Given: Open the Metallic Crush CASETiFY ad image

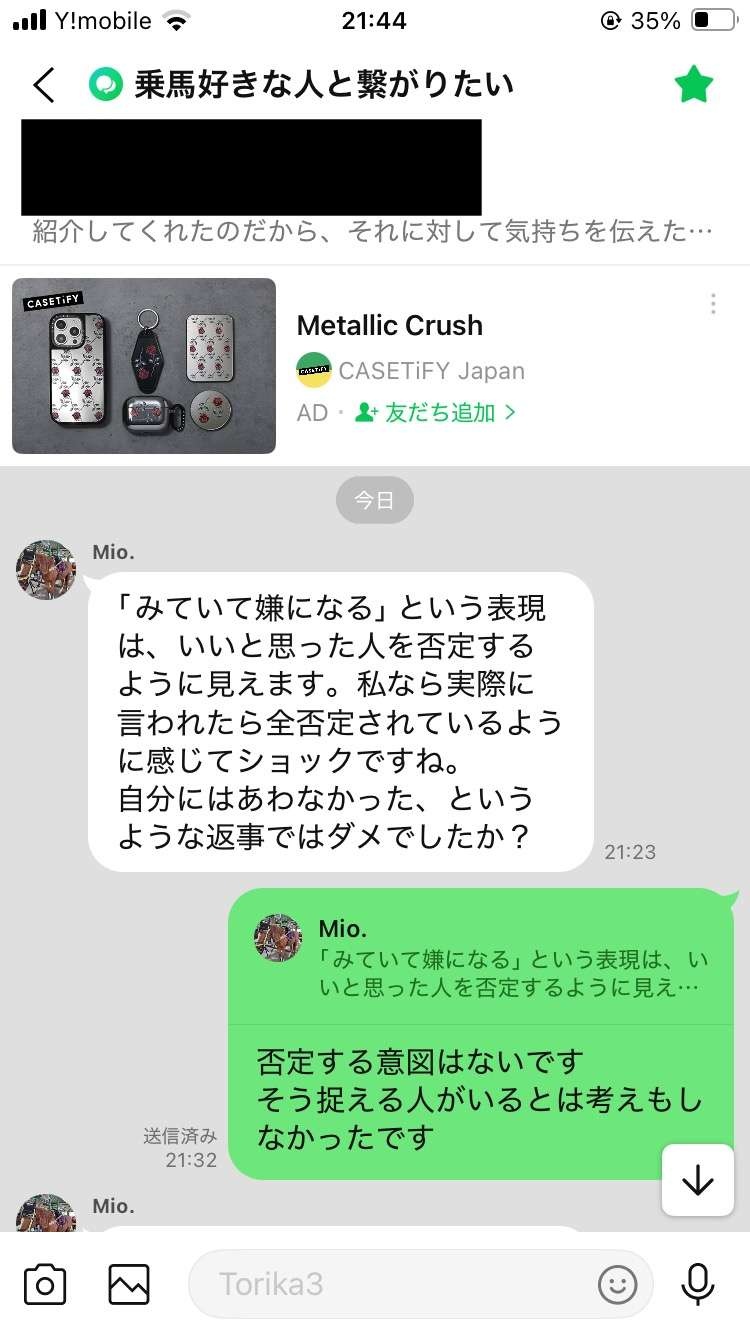Looking at the screenshot, I should click(x=144, y=366).
